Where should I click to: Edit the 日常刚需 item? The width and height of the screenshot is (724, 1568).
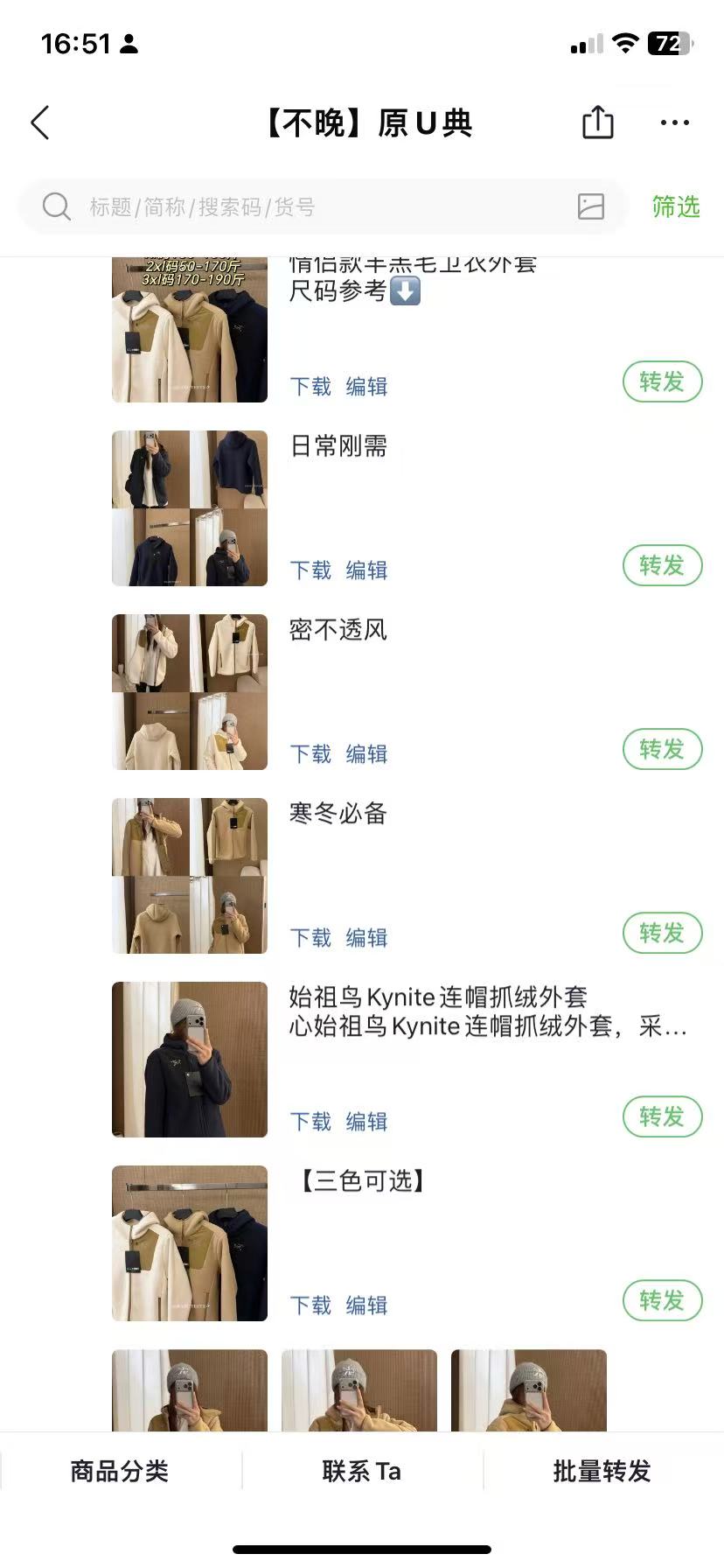point(366,570)
